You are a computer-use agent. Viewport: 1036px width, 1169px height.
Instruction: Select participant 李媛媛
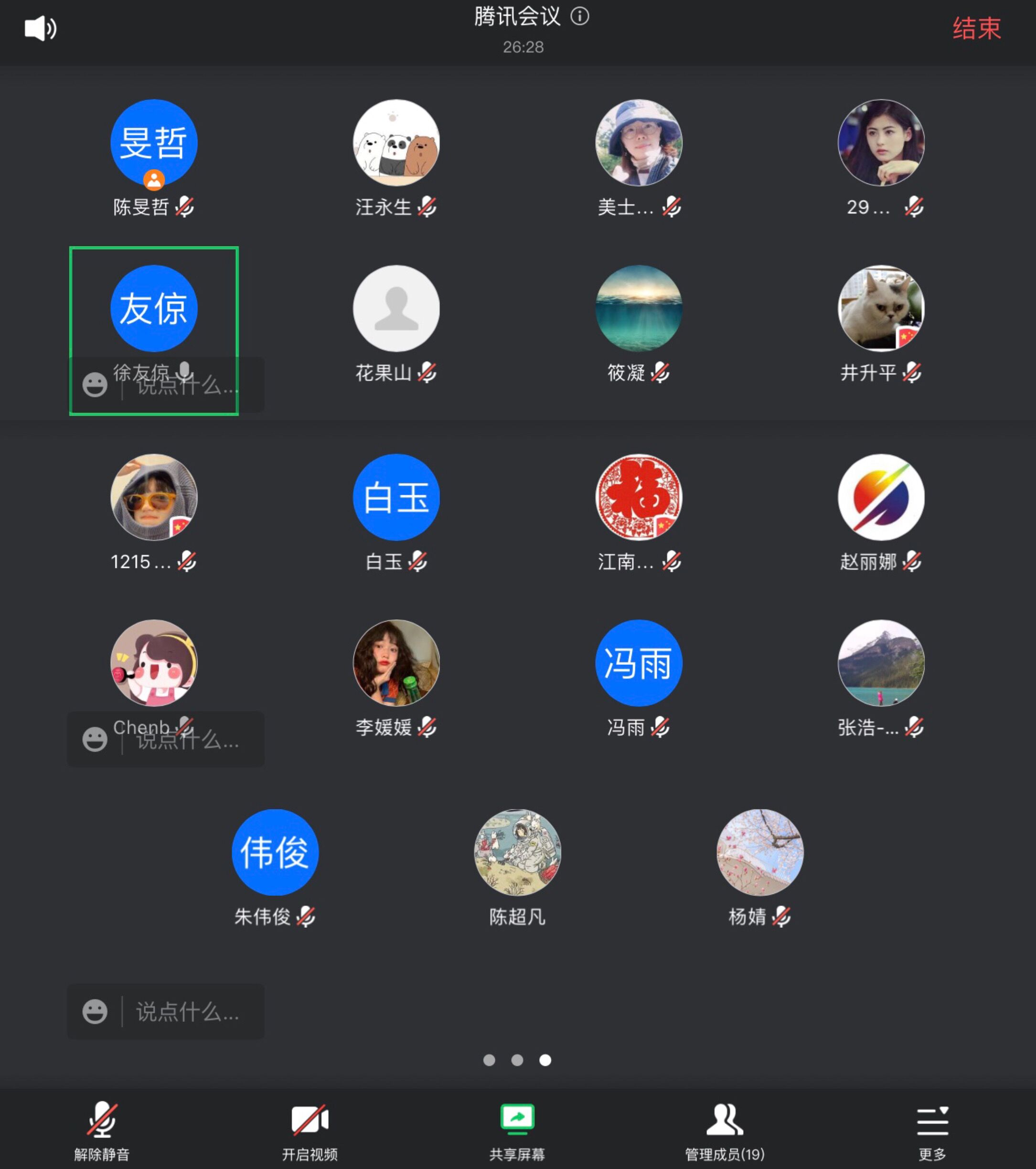[x=396, y=663]
